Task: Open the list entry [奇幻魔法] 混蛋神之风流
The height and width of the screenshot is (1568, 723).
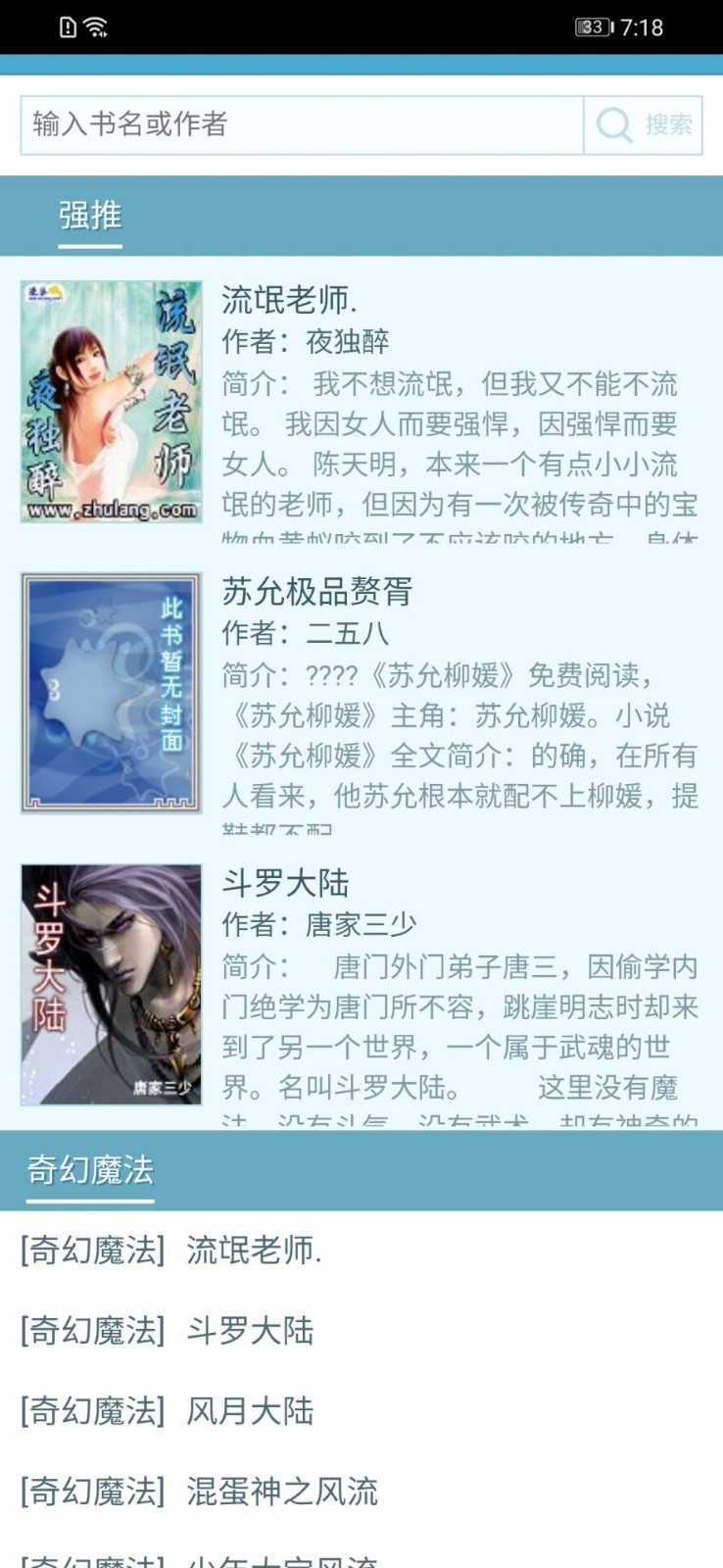Action: [x=361, y=1492]
